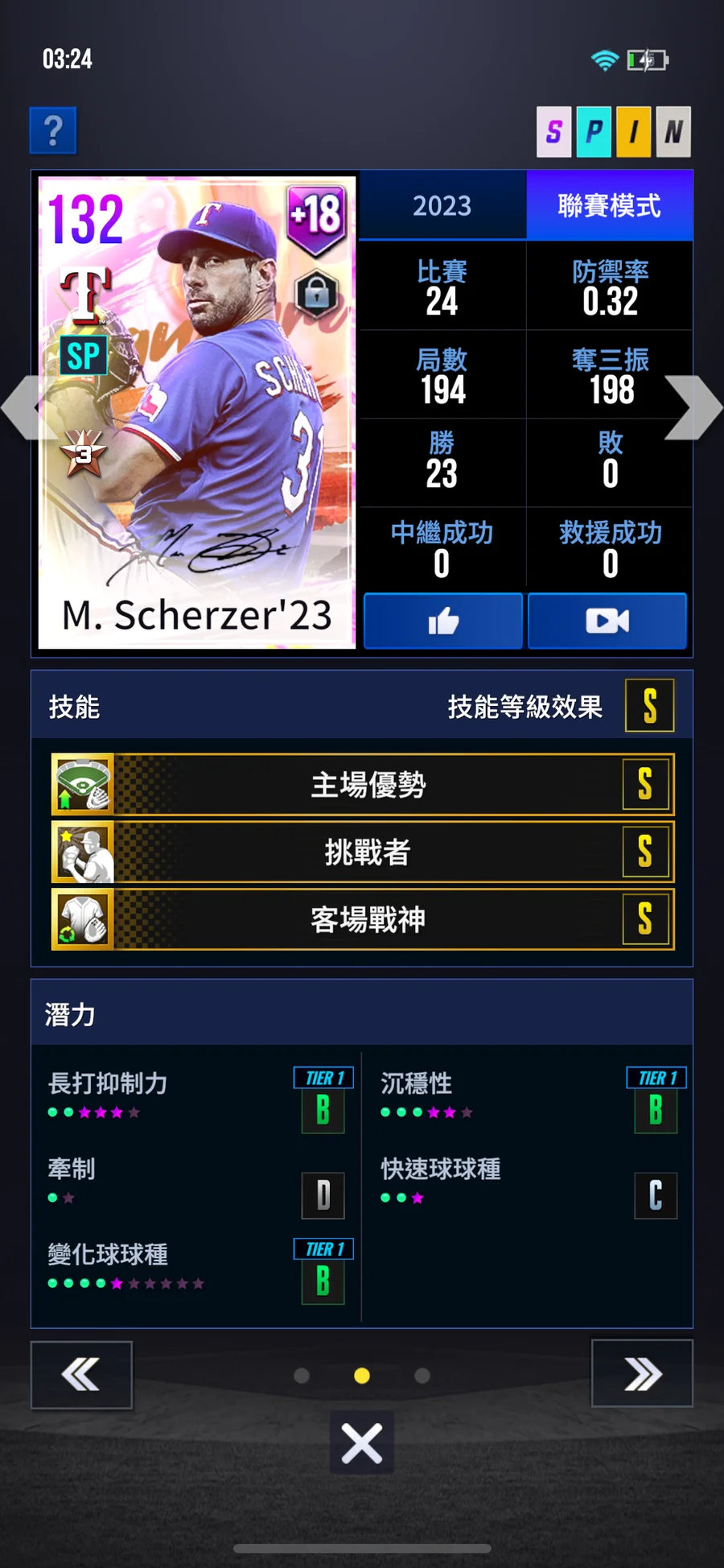Image resolution: width=724 pixels, height=1568 pixels.
Task: Open the help question mark icon
Action: click(53, 130)
